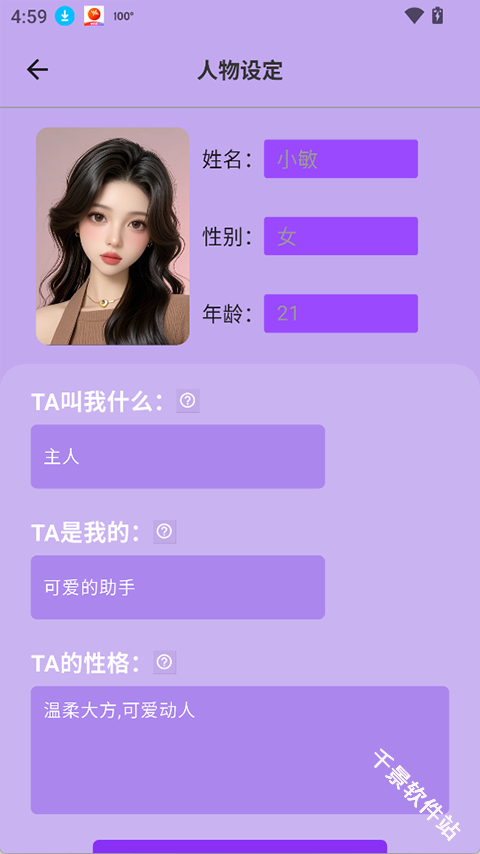
Task: Edit the 主人 text field
Action: pos(178,456)
